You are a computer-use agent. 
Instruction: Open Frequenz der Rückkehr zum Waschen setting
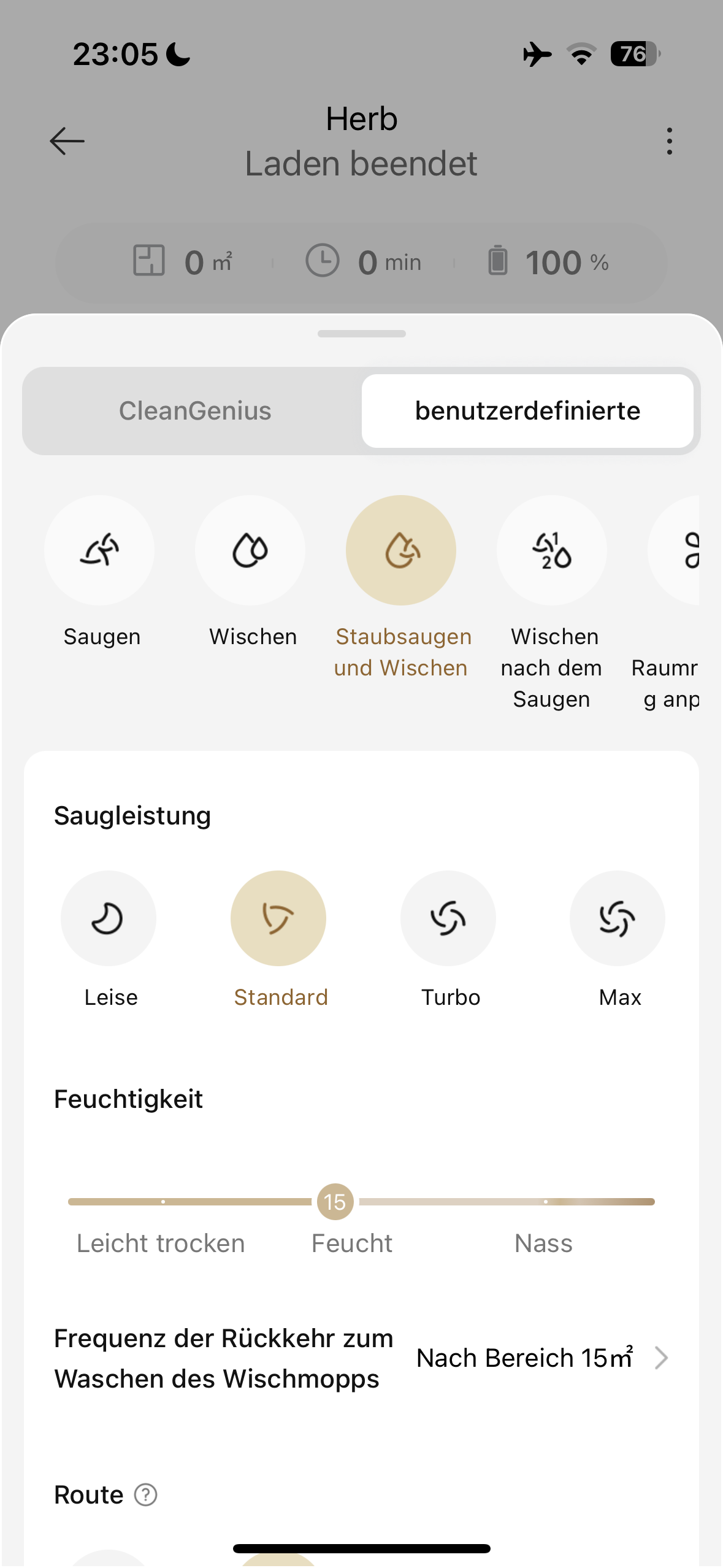point(361,1358)
